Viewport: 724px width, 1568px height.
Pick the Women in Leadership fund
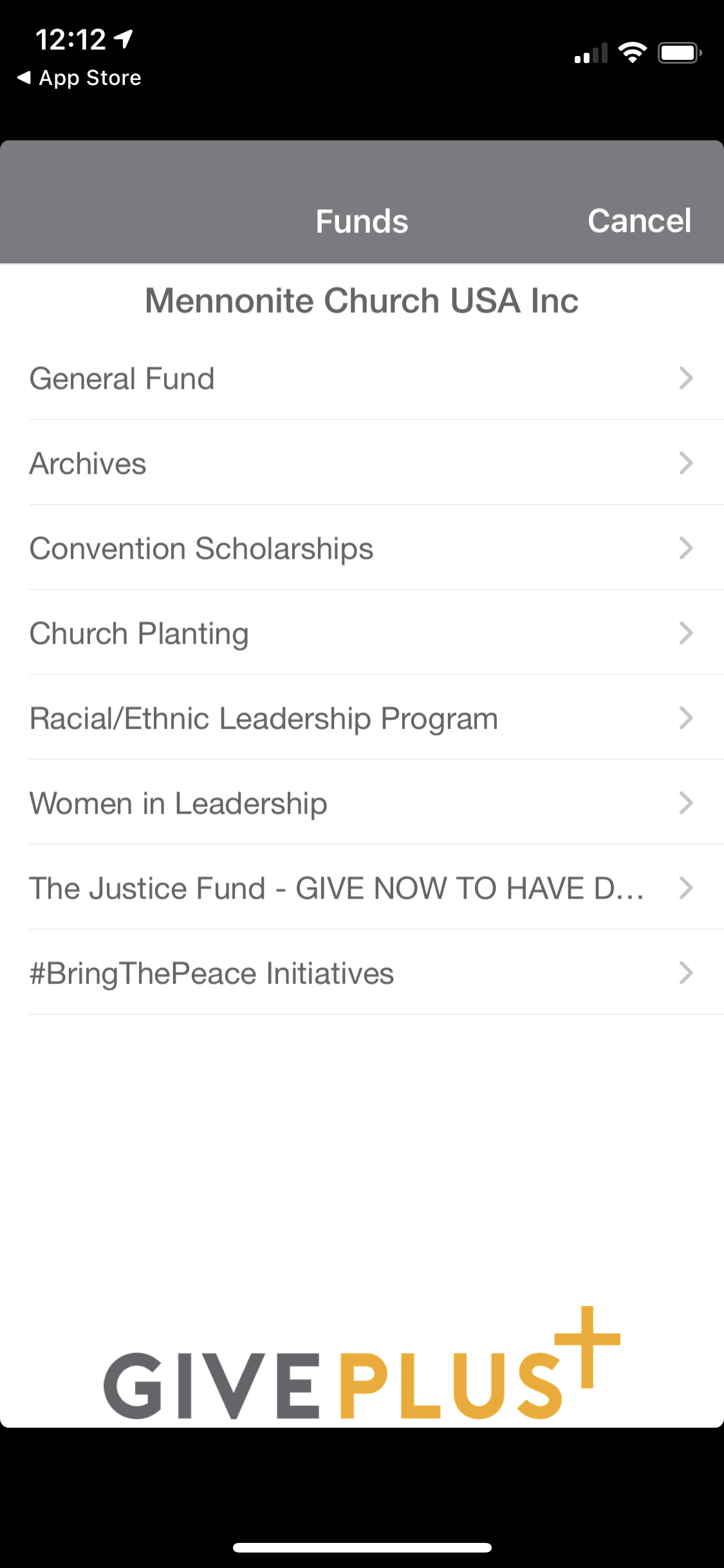360,803
